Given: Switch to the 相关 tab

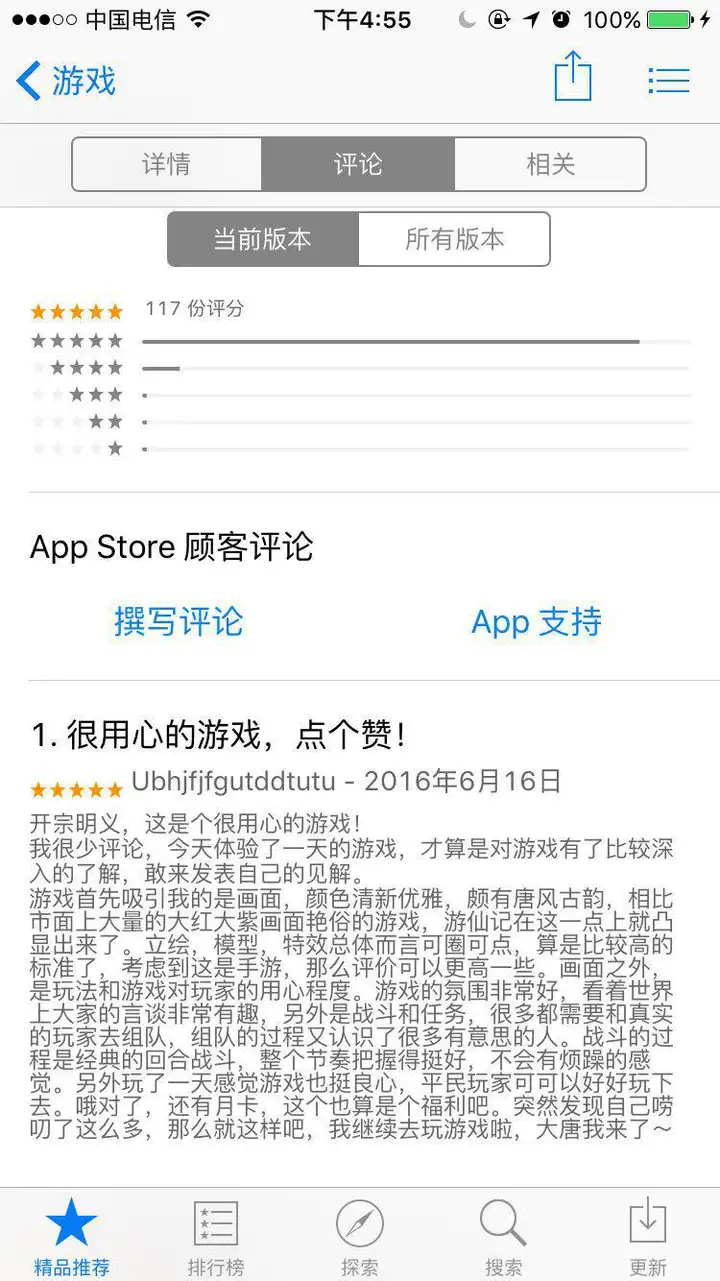Looking at the screenshot, I should coord(551,164).
